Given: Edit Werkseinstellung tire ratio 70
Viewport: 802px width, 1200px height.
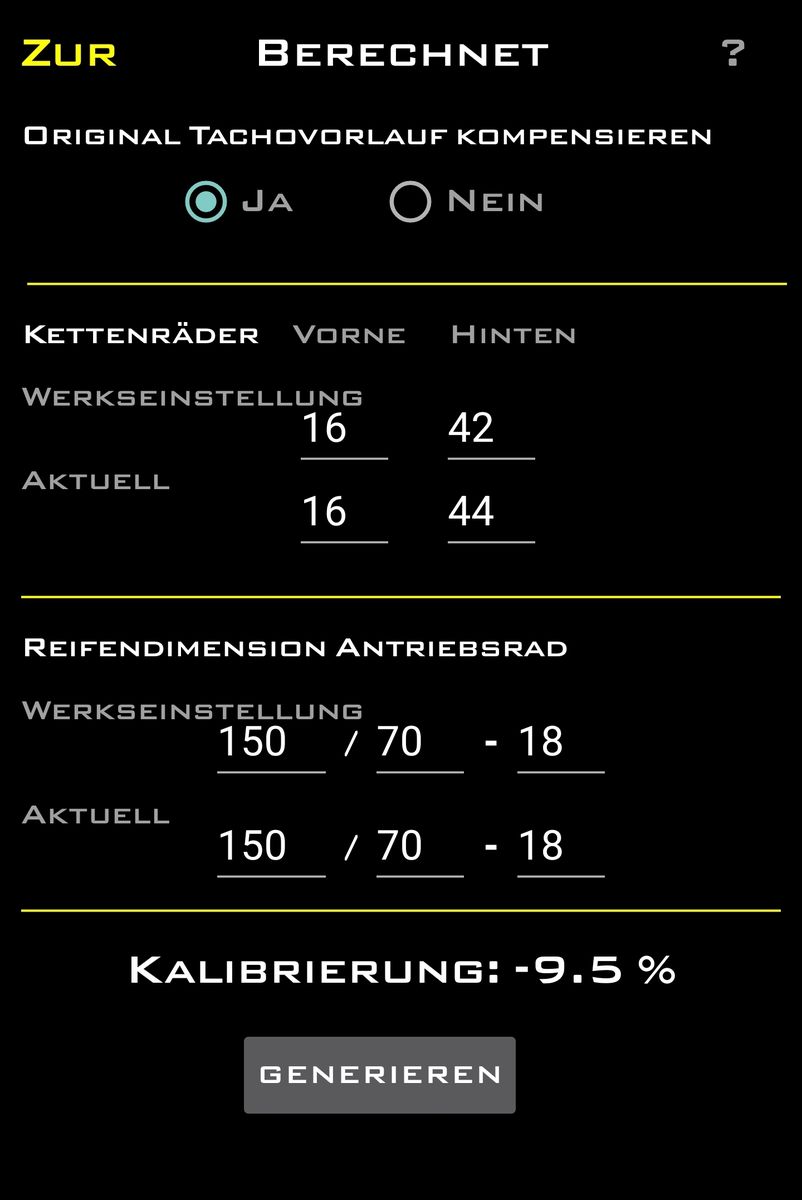Looking at the screenshot, I should click(x=419, y=743).
